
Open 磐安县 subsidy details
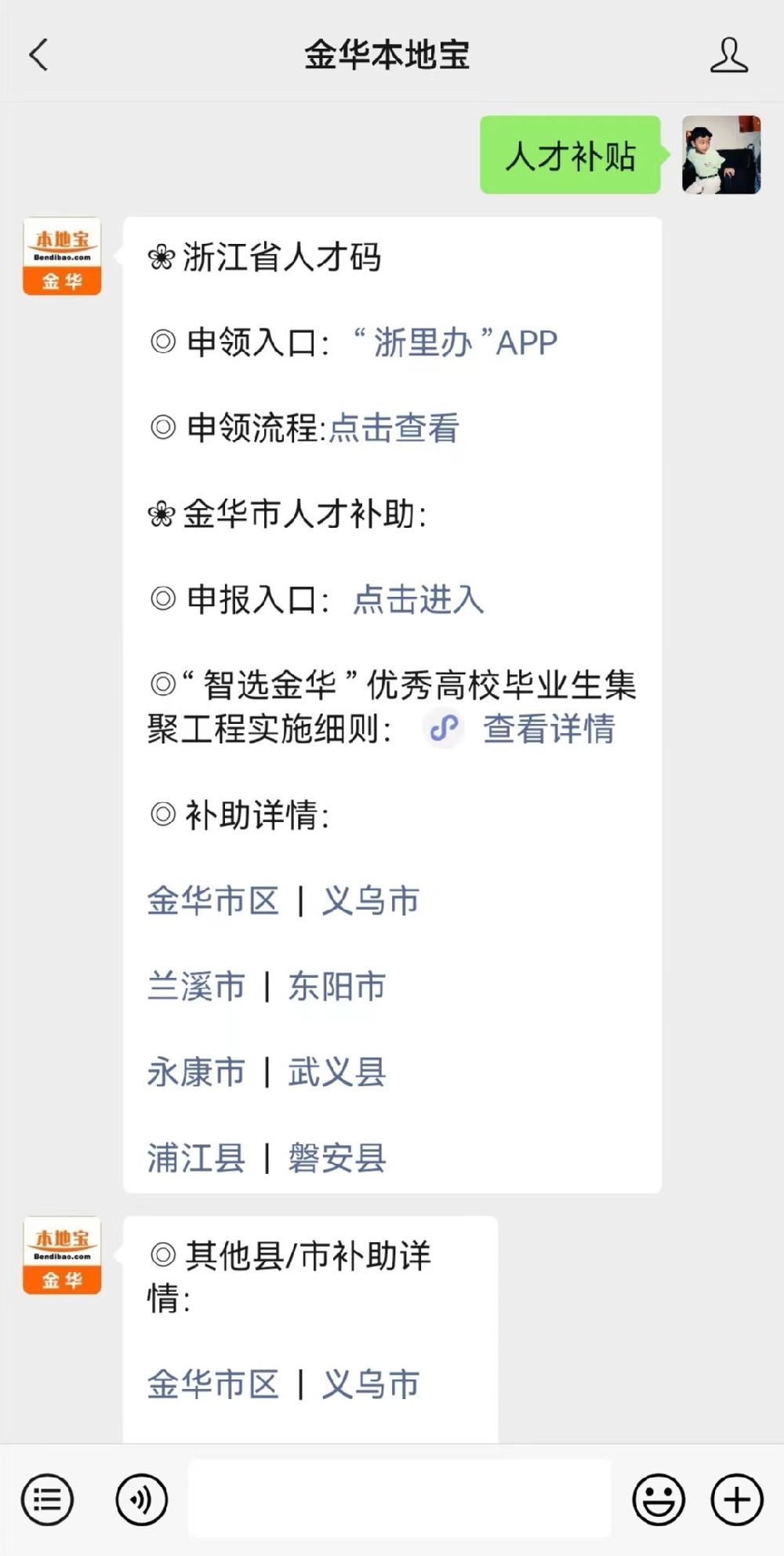(x=337, y=1158)
